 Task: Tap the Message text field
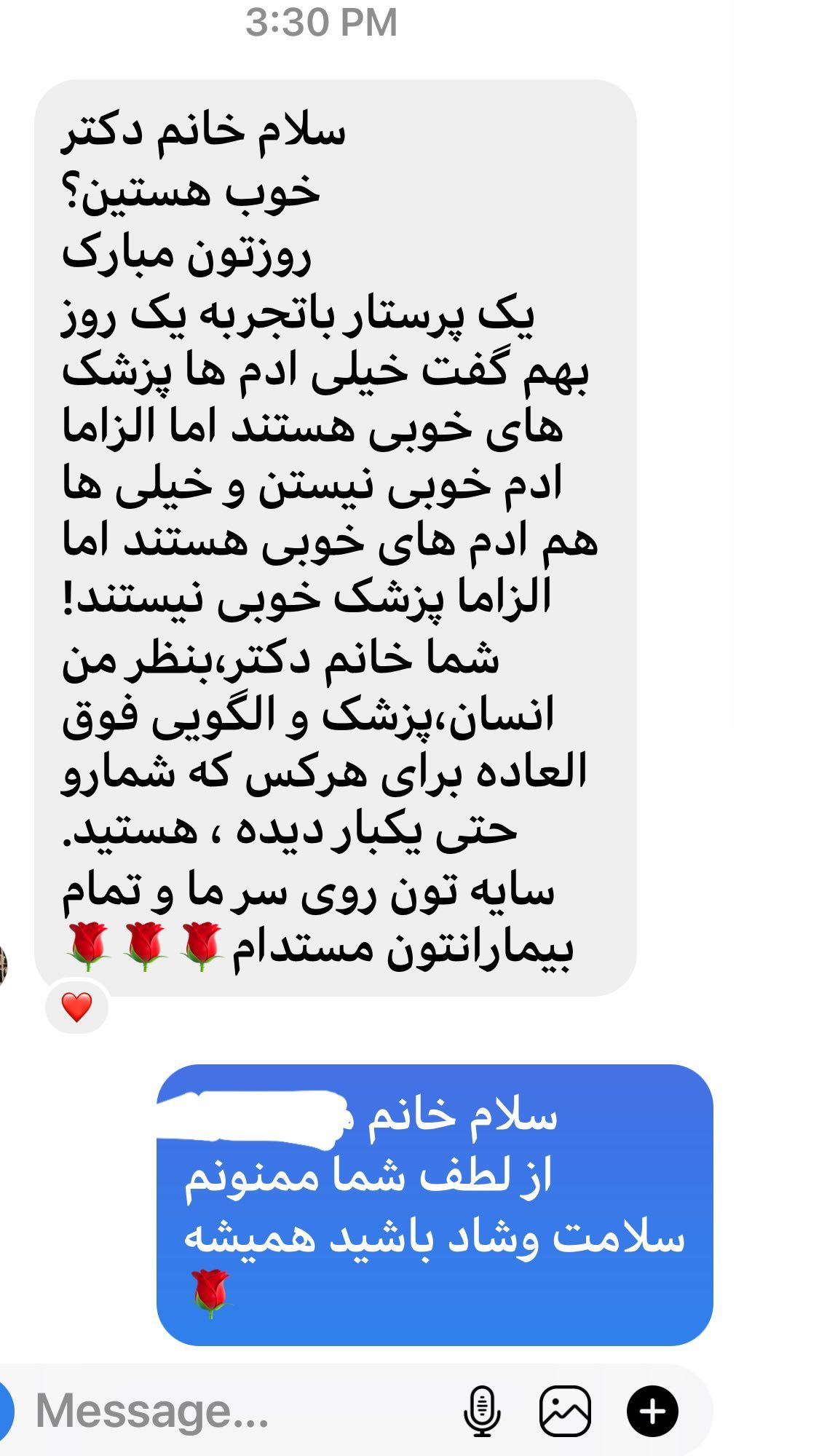240,1411
